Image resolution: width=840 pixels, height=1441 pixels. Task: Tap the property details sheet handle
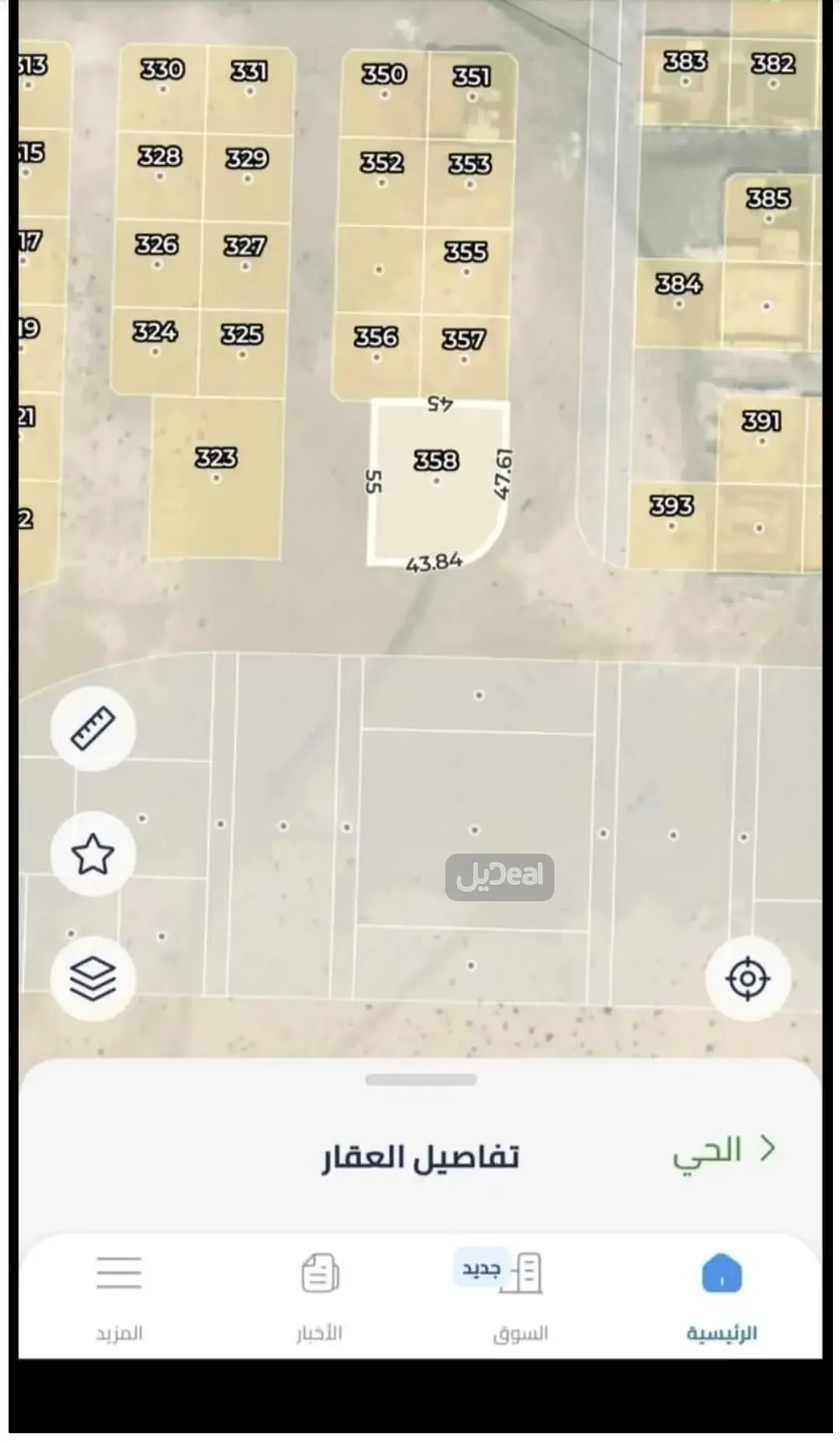(x=420, y=1080)
